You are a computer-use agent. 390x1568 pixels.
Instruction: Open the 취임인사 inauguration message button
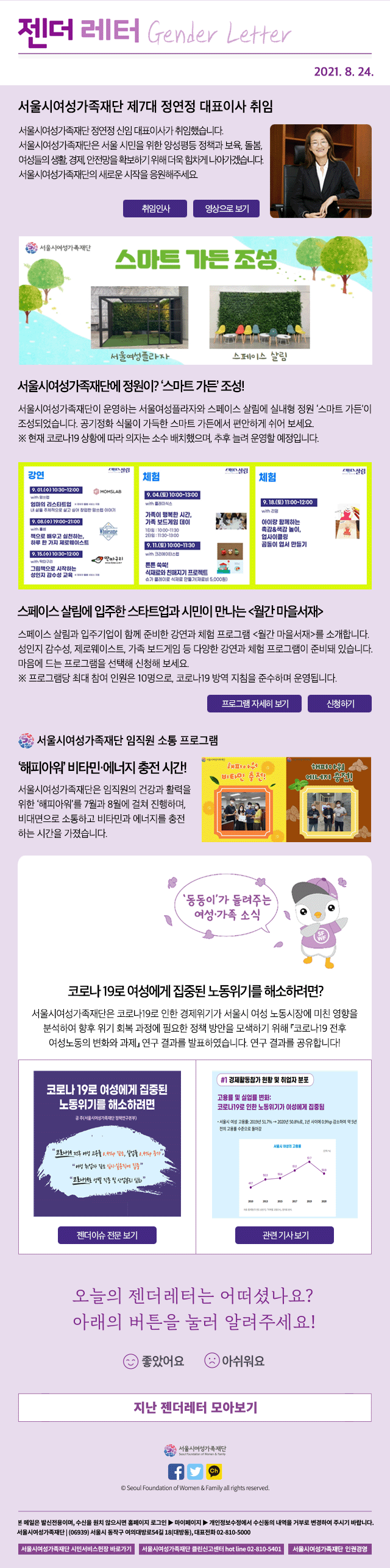click(x=155, y=208)
